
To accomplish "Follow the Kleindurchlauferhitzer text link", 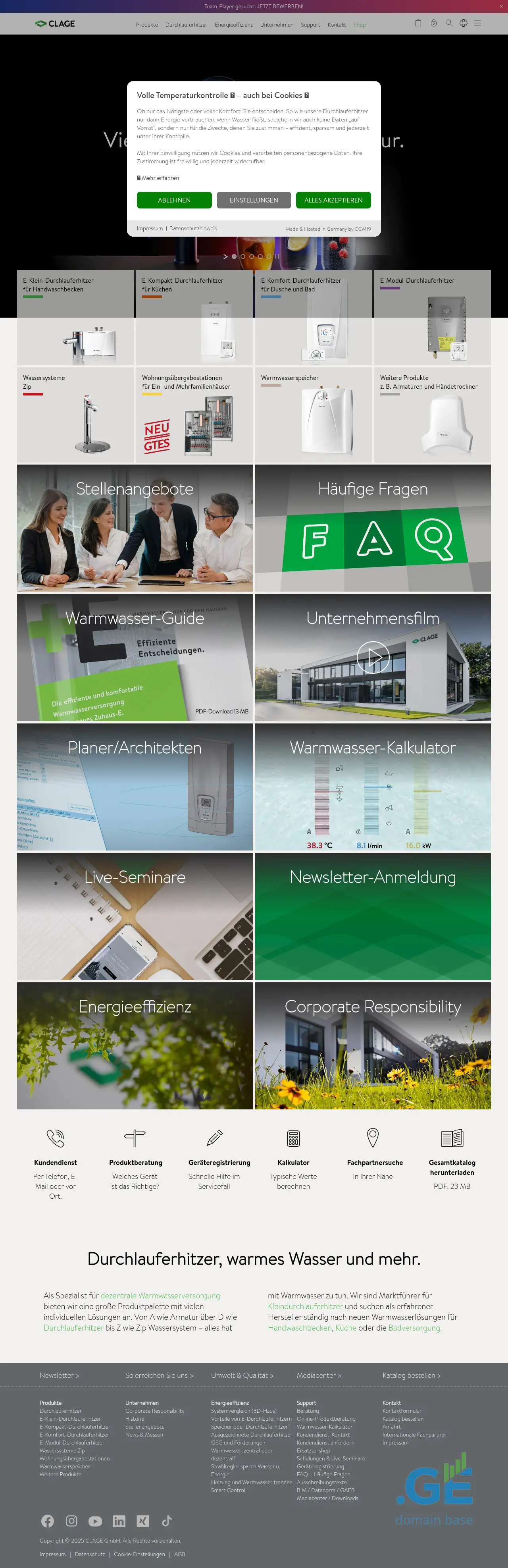I will pyautogui.click(x=306, y=1307).
